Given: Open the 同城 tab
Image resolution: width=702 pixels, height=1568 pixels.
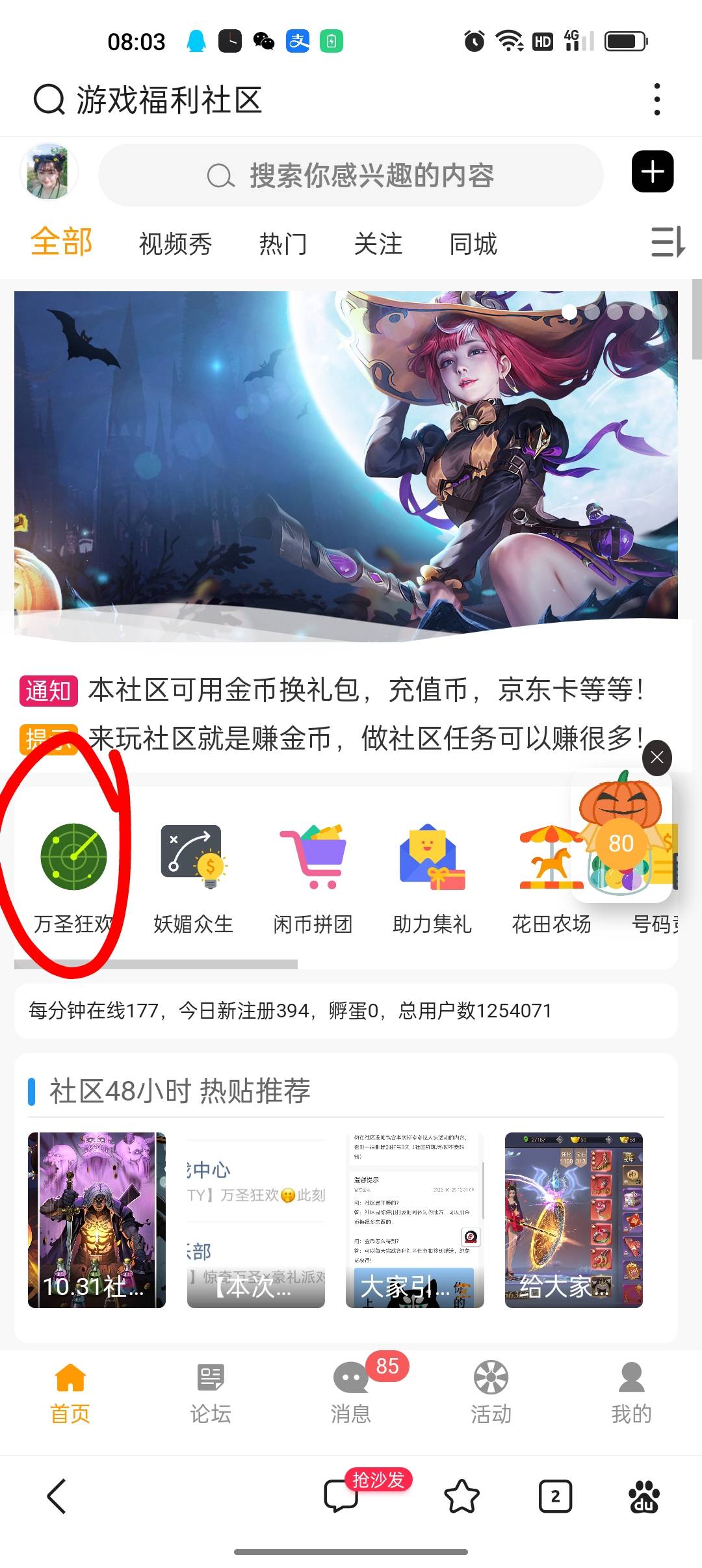Looking at the screenshot, I should [x=473, y=244].
